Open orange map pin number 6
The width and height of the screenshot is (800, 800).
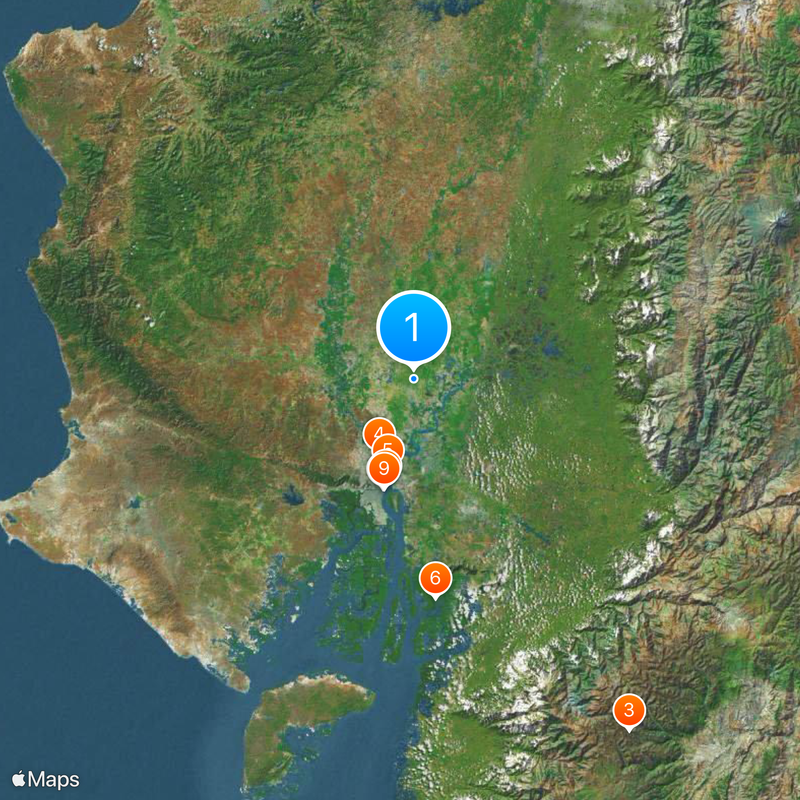434,577
